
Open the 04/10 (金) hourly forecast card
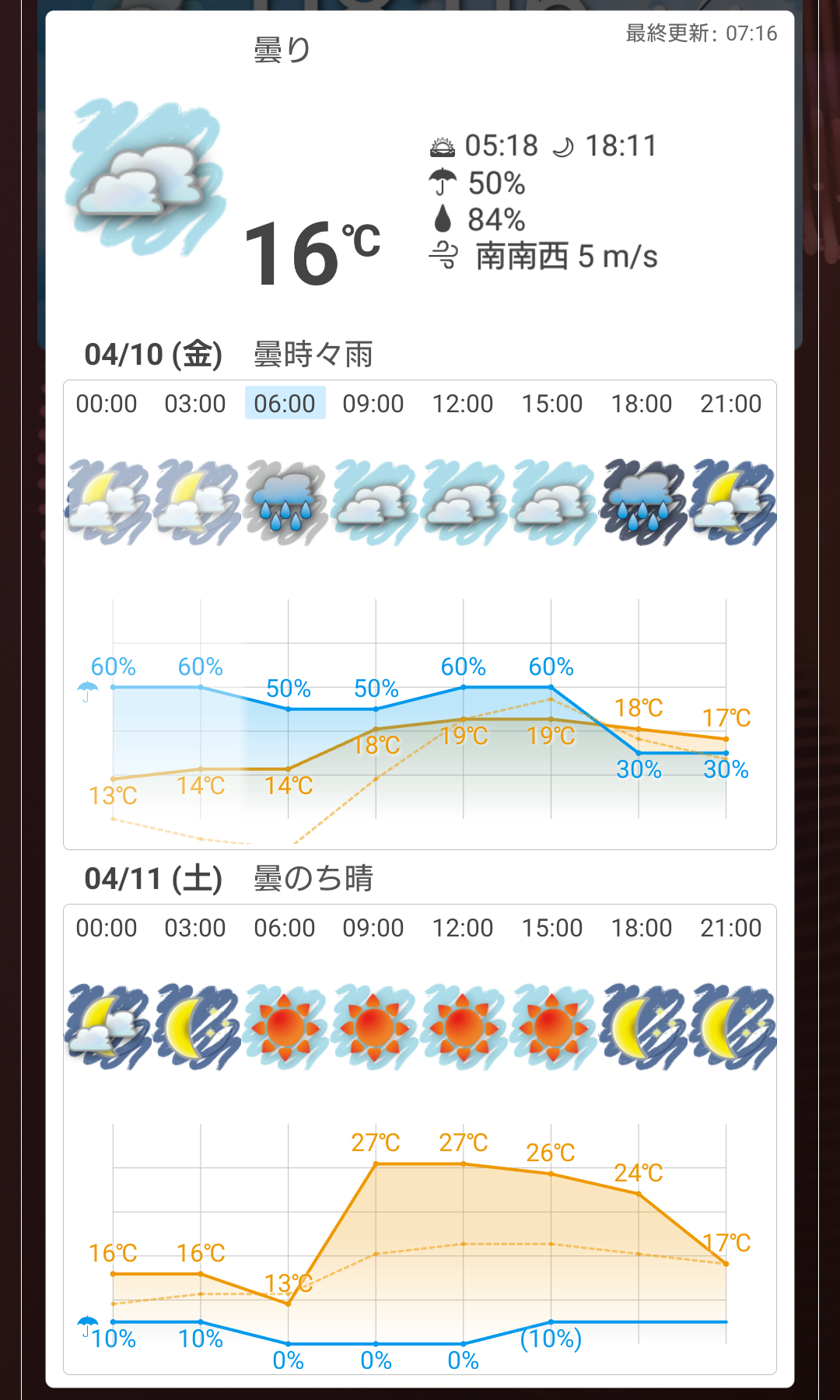click(420, 614)
